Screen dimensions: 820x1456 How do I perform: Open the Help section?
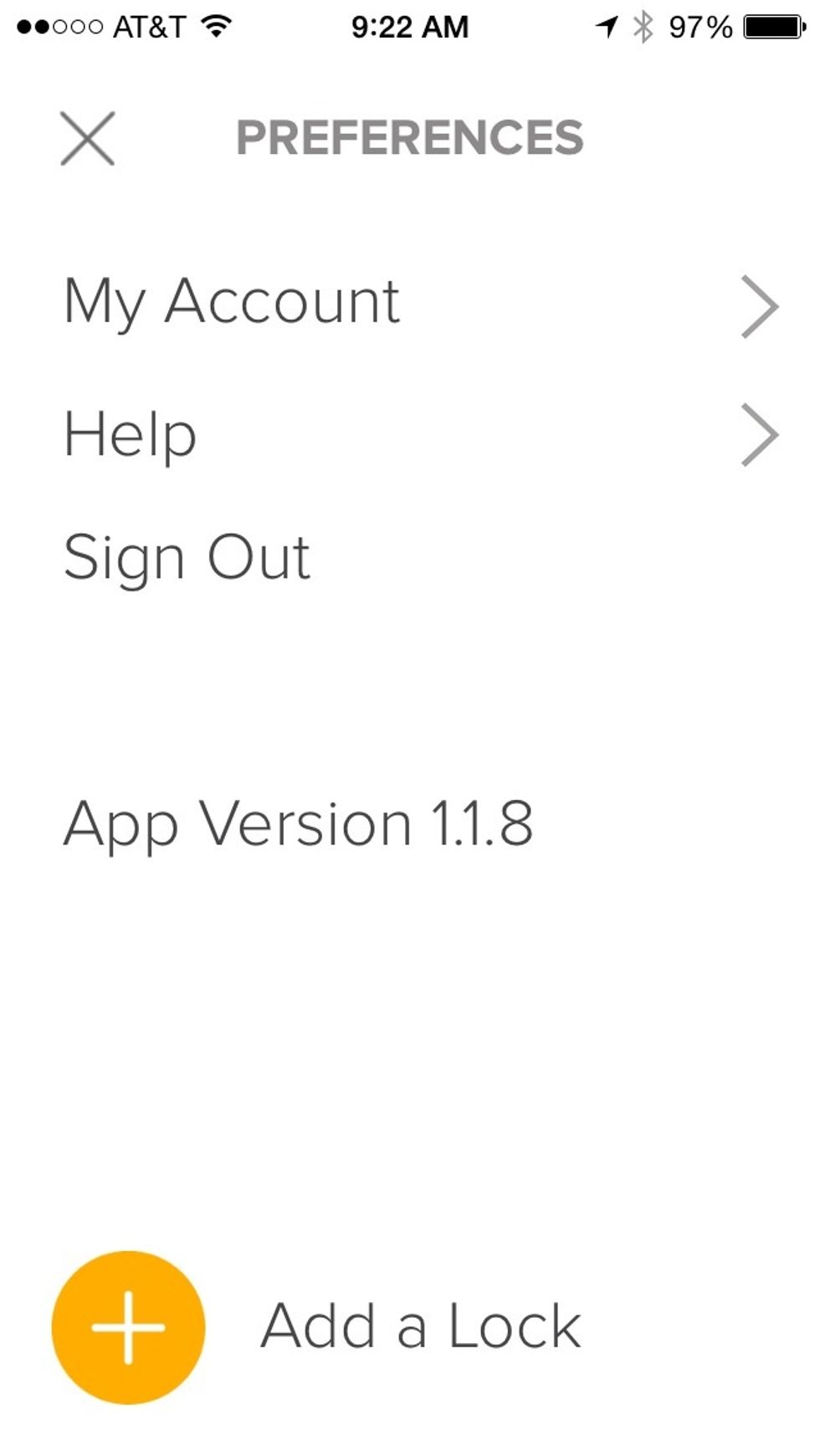[131, 434]
